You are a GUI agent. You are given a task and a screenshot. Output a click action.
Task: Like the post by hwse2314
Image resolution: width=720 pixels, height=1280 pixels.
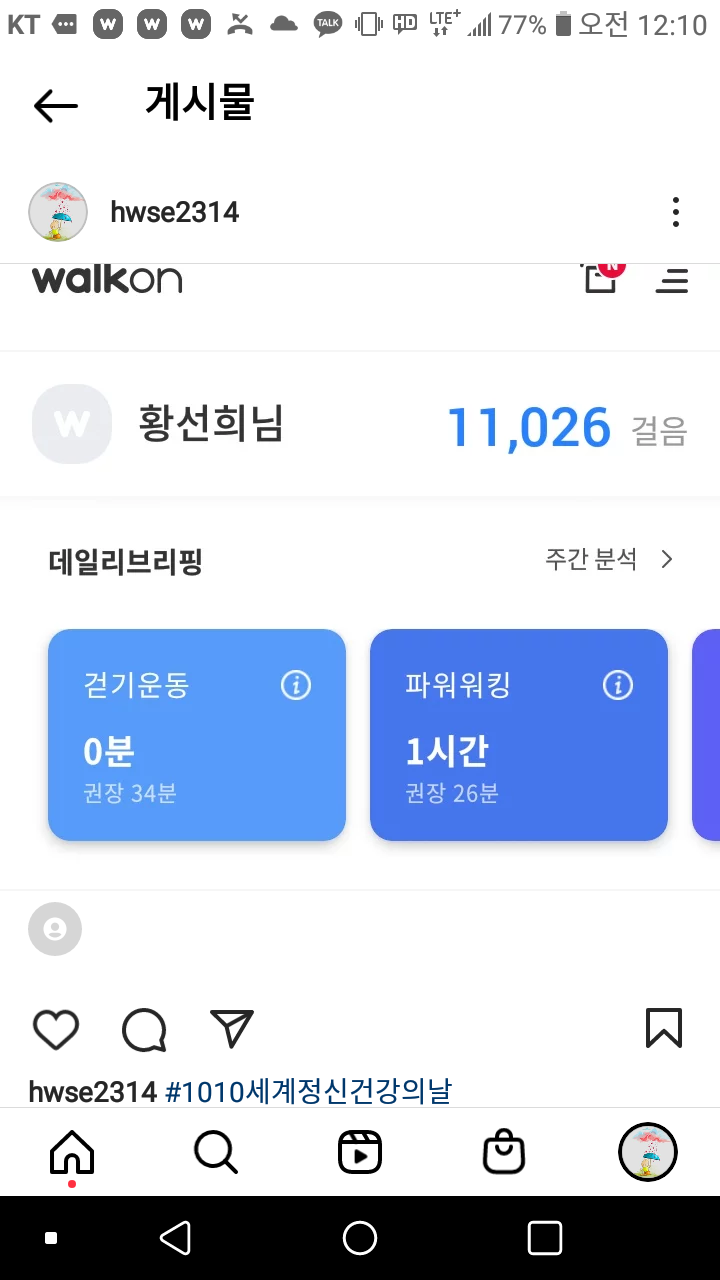[x=56, y=1029]
